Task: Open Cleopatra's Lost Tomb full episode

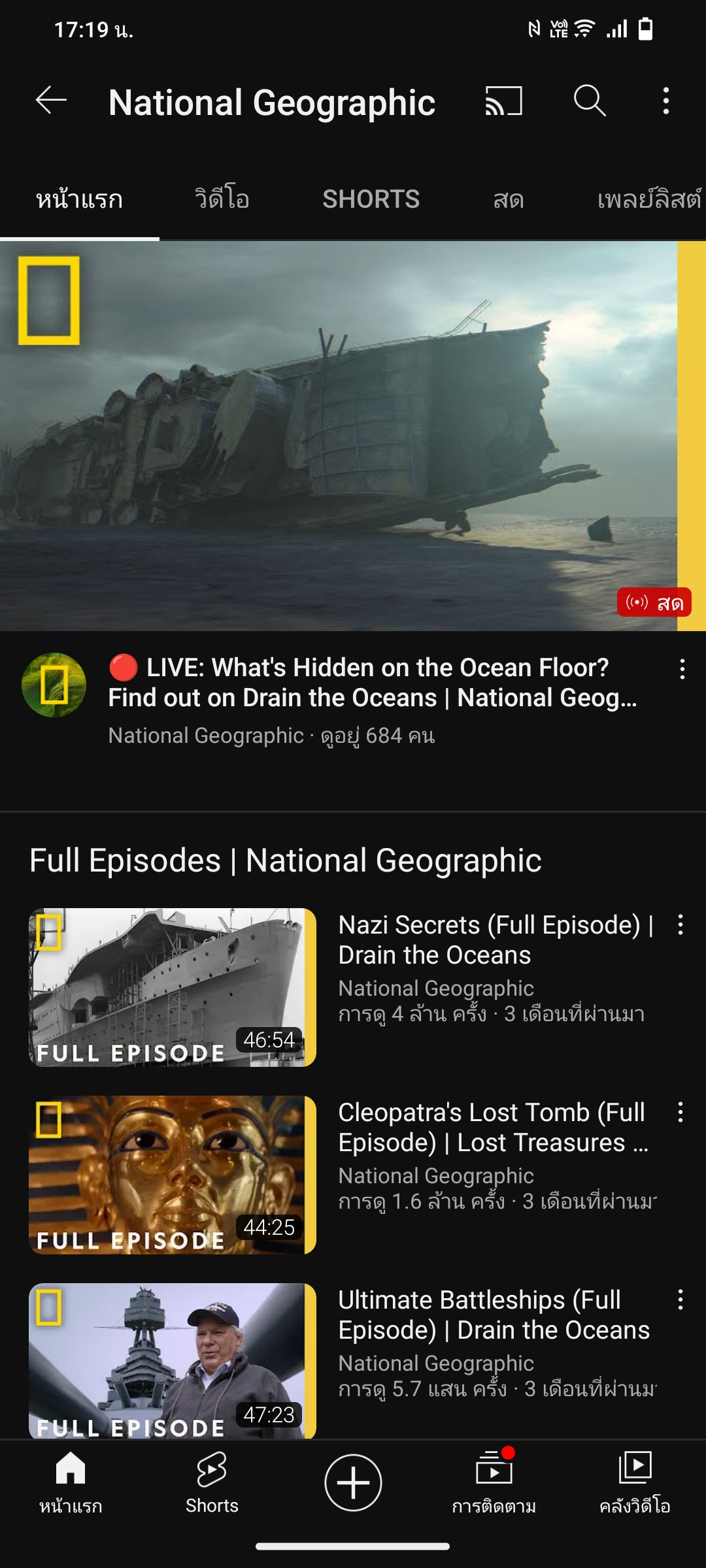Action: pos(173,1175)
